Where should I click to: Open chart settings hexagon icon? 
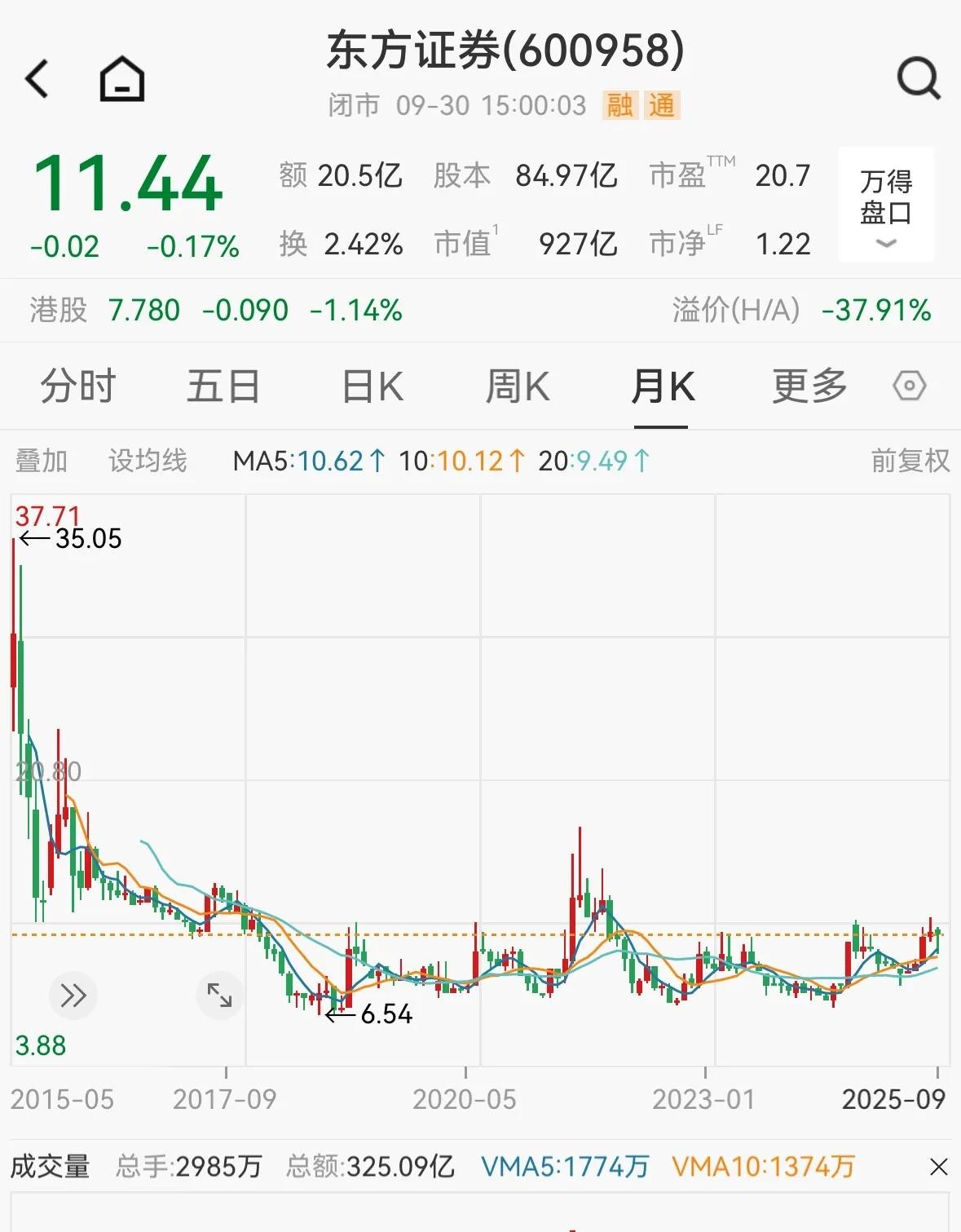pyautogui.click(x=909, y=386)
